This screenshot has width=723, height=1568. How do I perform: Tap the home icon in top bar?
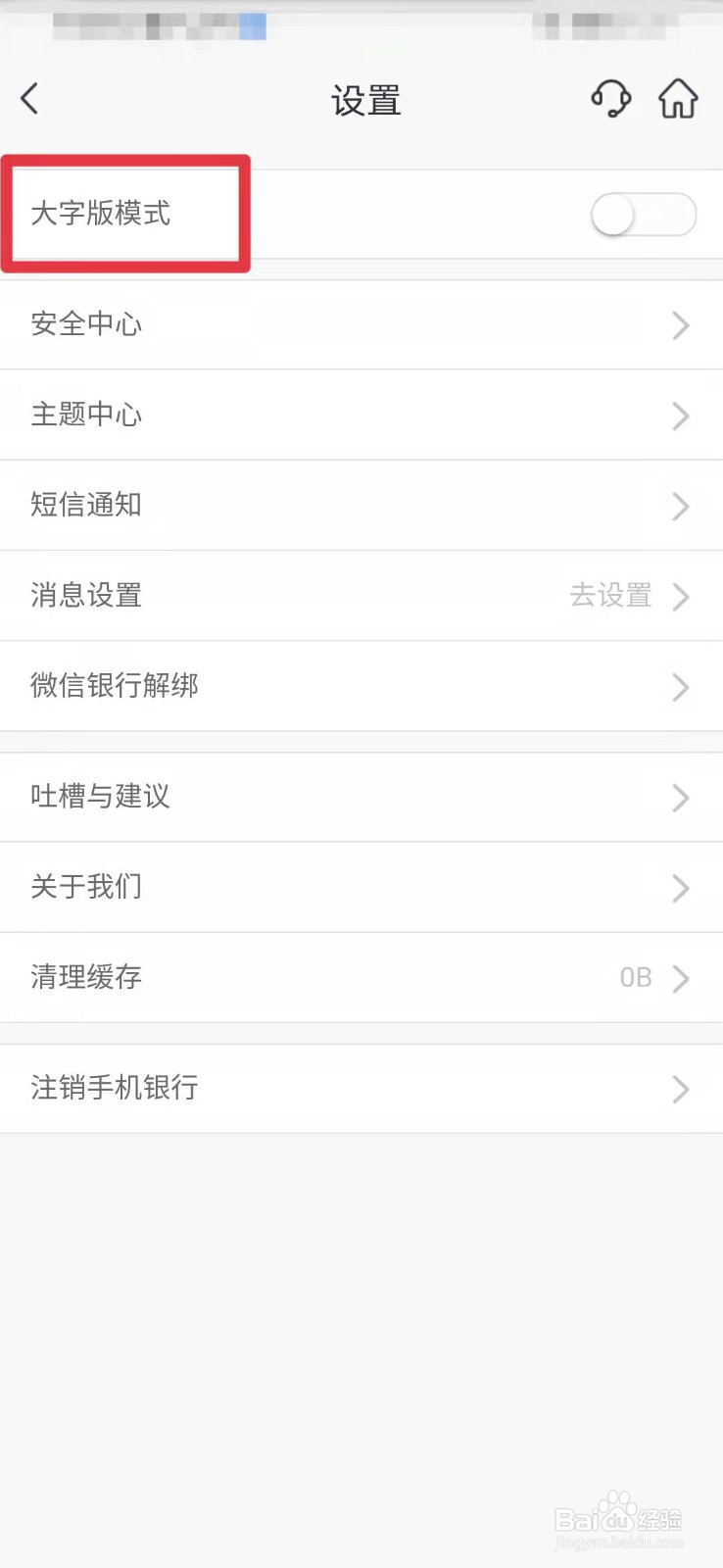pyautogui.click(x=678, y=98)
